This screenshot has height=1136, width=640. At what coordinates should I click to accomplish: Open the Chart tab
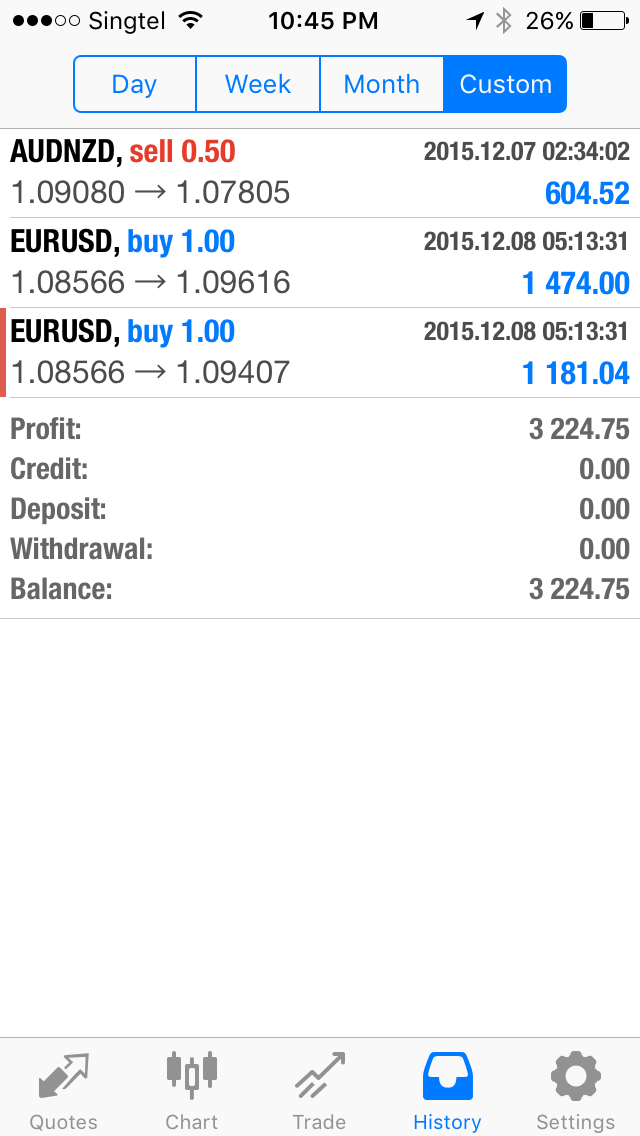[x=192, y=1090]
